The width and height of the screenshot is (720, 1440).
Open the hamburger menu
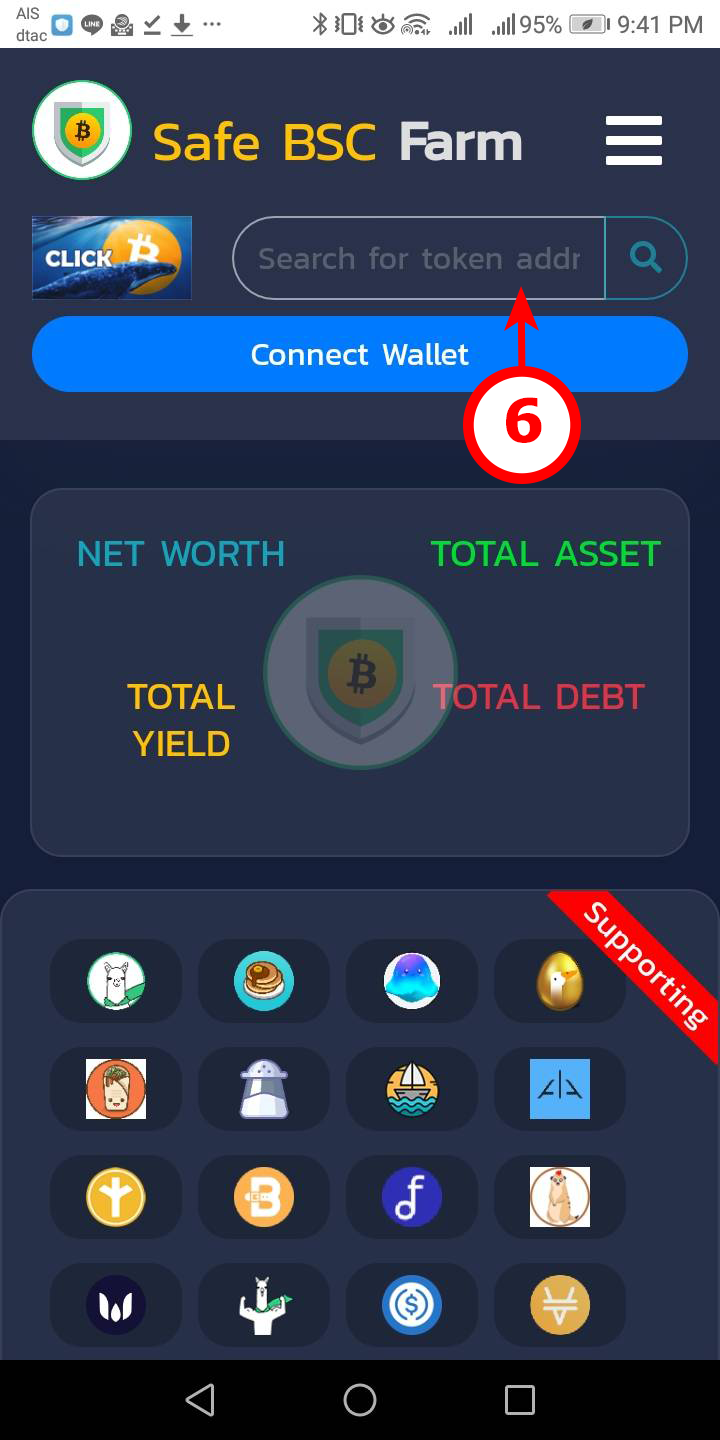pyautogui.click(x=634, y=140)
